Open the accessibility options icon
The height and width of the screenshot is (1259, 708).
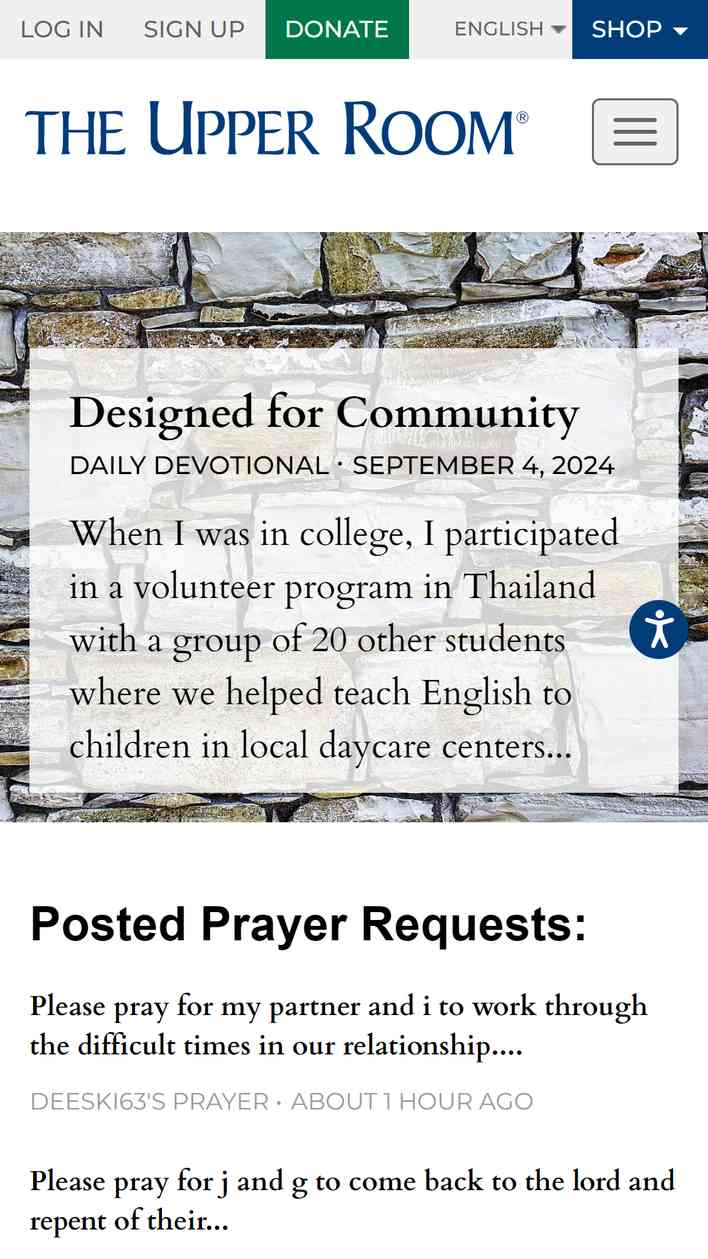click(x=659, y=629)
